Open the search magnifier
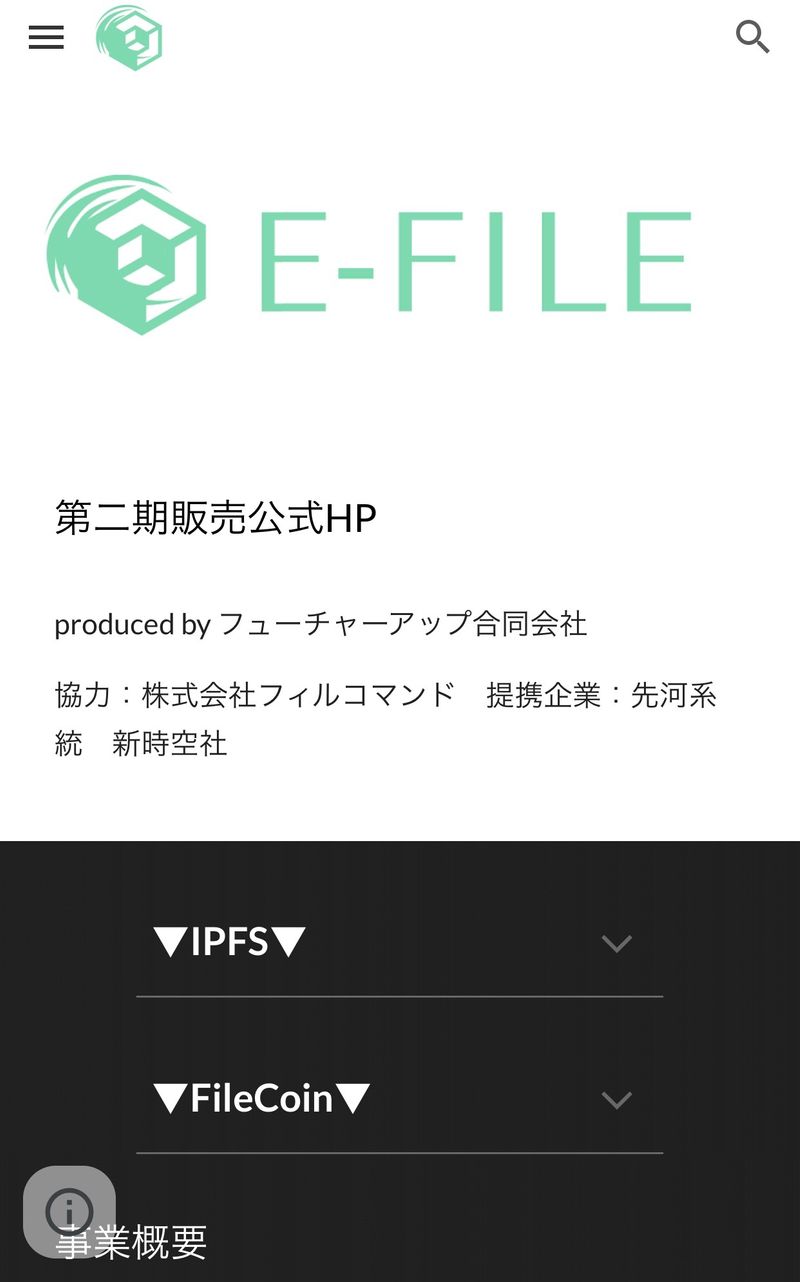Image resolution: width=800 pixels, height=1282 pixels. [x=752, y=37]
